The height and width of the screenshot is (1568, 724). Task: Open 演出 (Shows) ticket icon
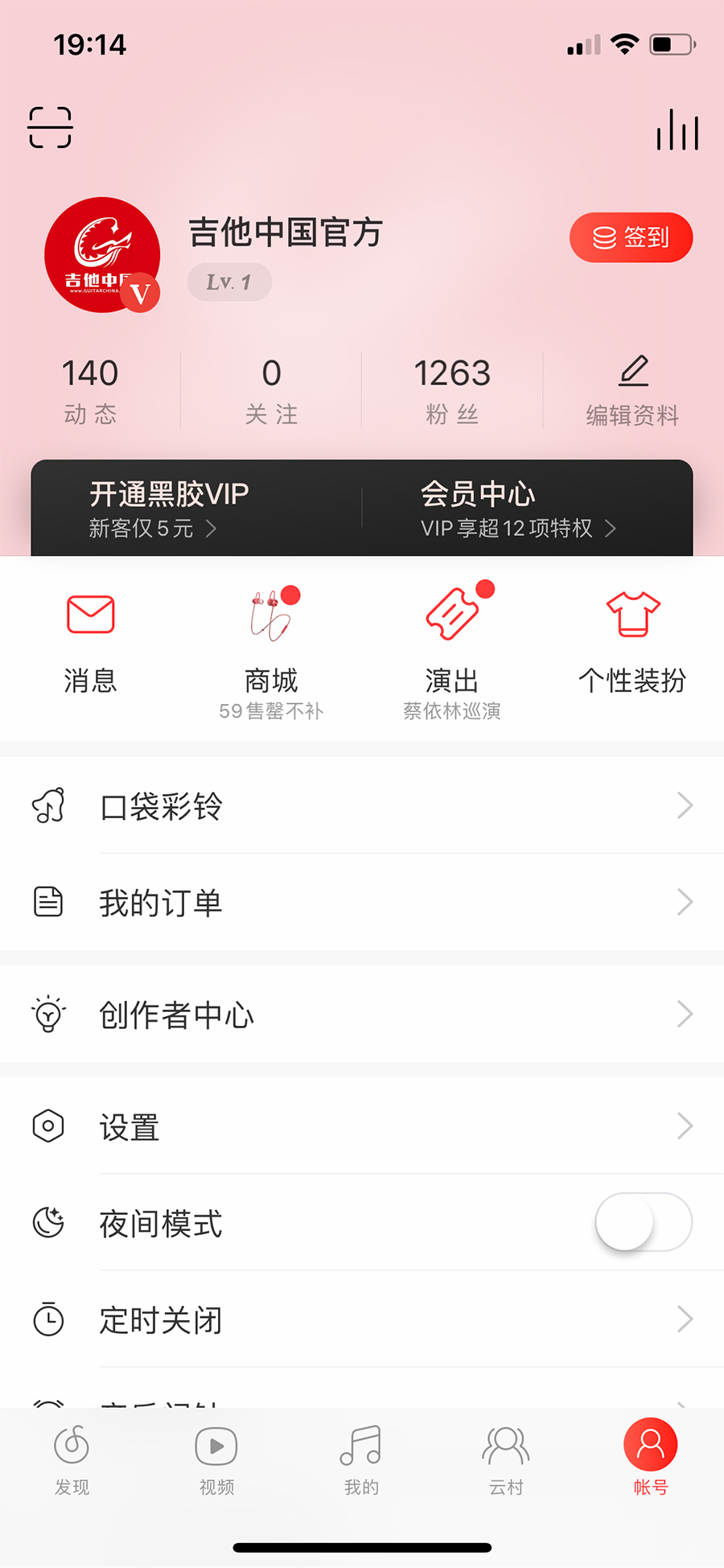pyautogui.click(x=452, y=614)
